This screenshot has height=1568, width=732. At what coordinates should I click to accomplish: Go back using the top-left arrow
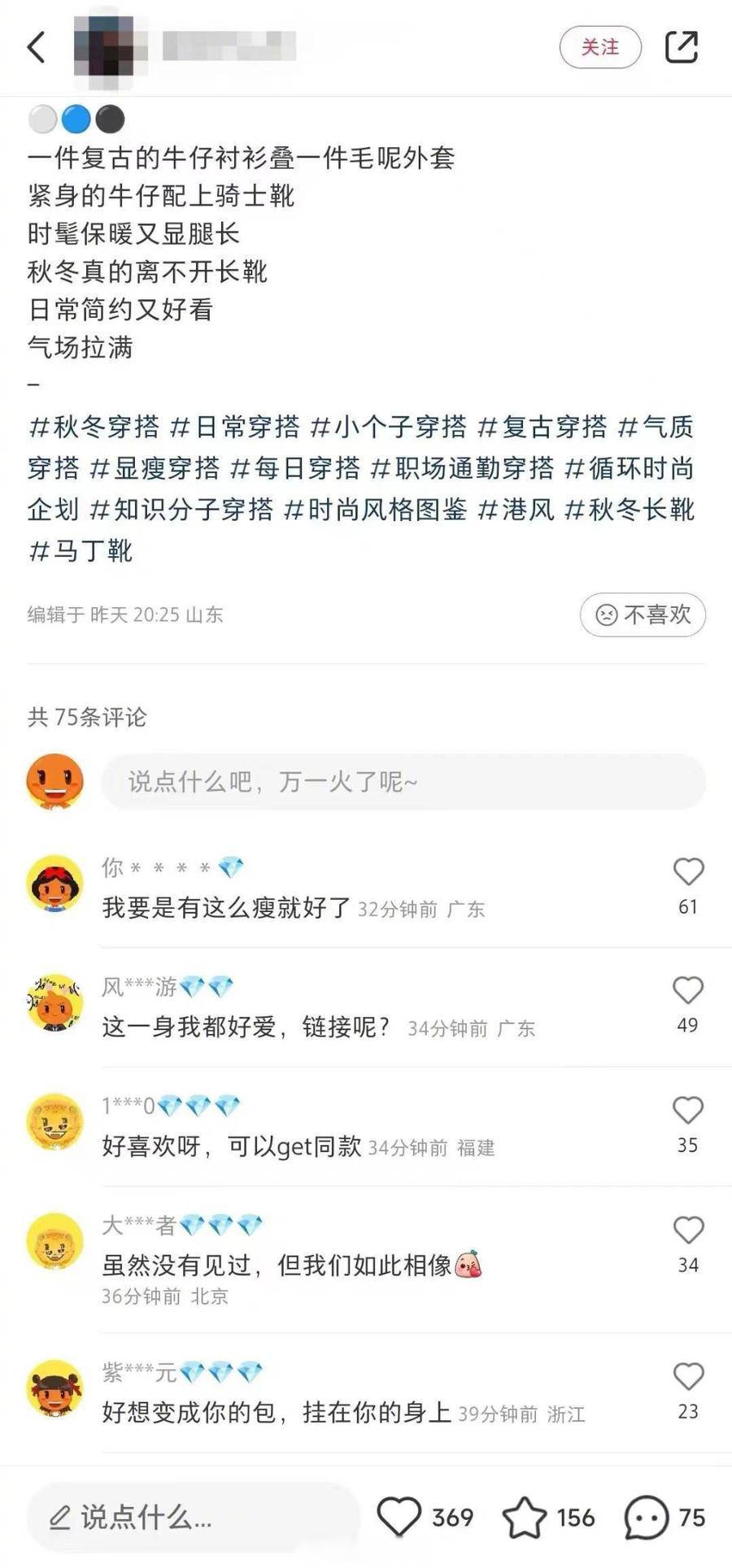click(37, 47)
